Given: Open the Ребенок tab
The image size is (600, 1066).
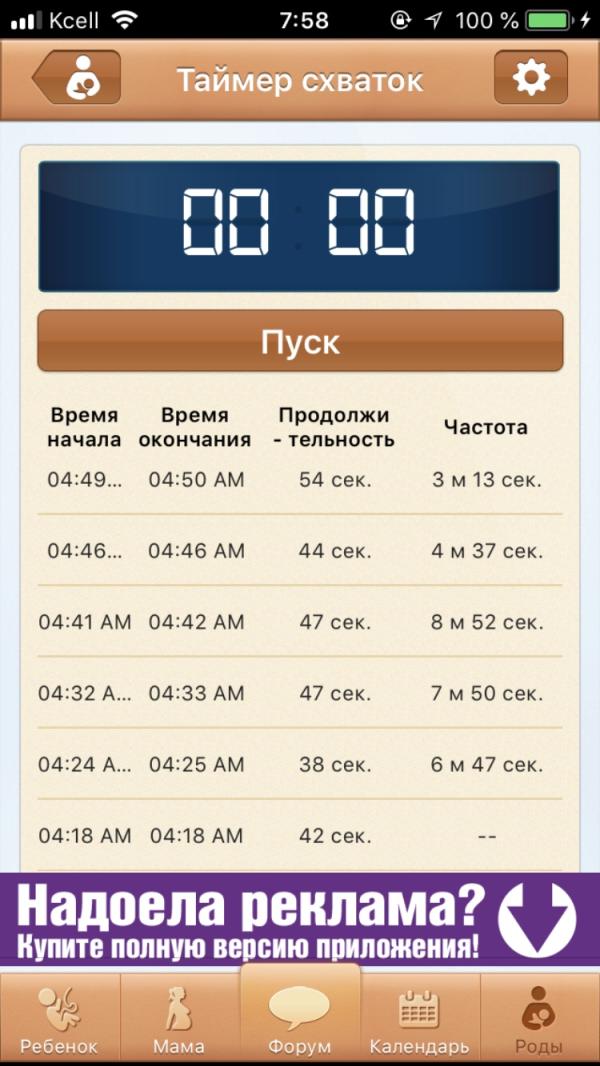Looking at the screenshot, I should (x=60, y=1018).
